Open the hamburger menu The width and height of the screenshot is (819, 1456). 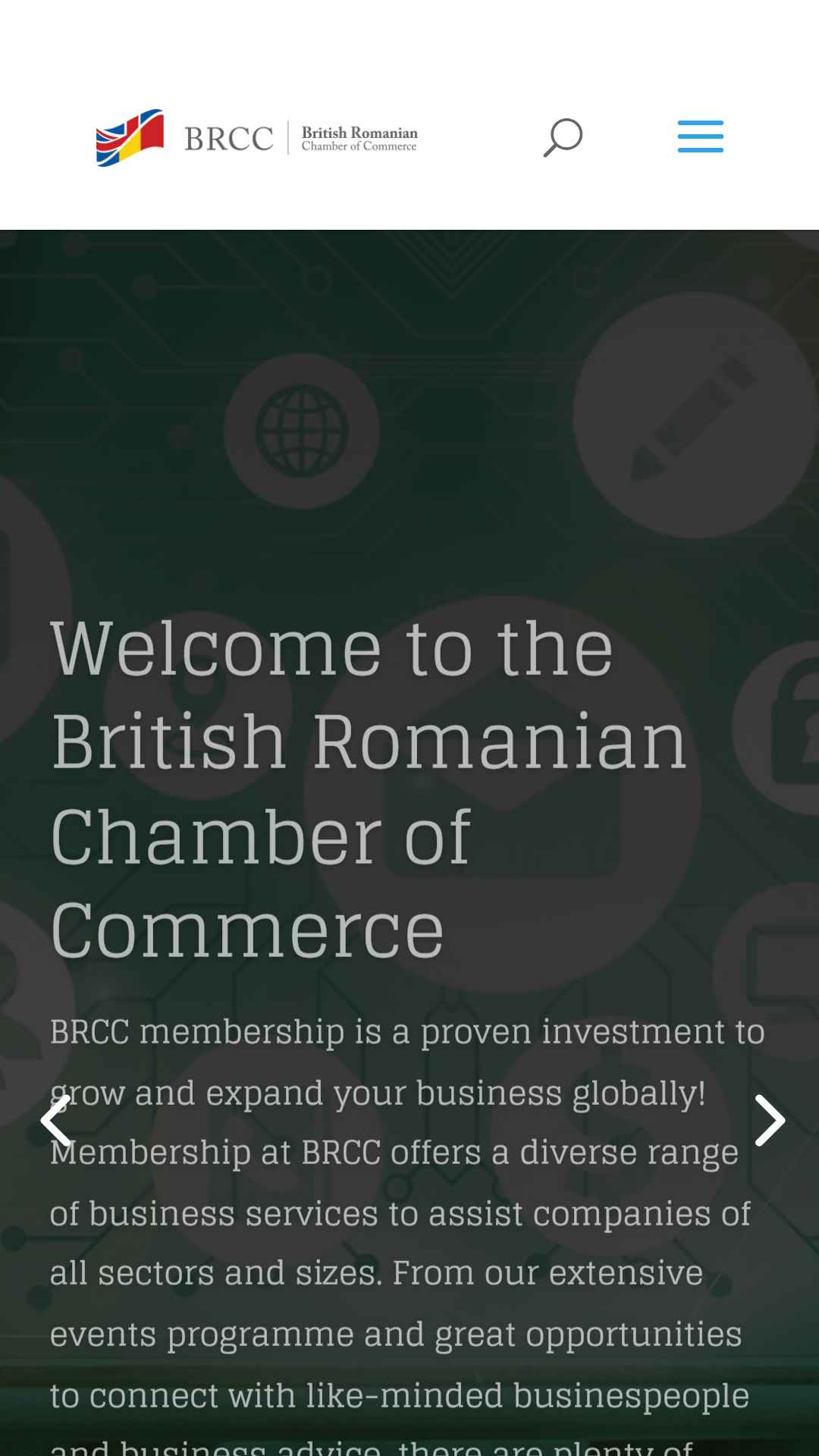click(x=700, y=136)
